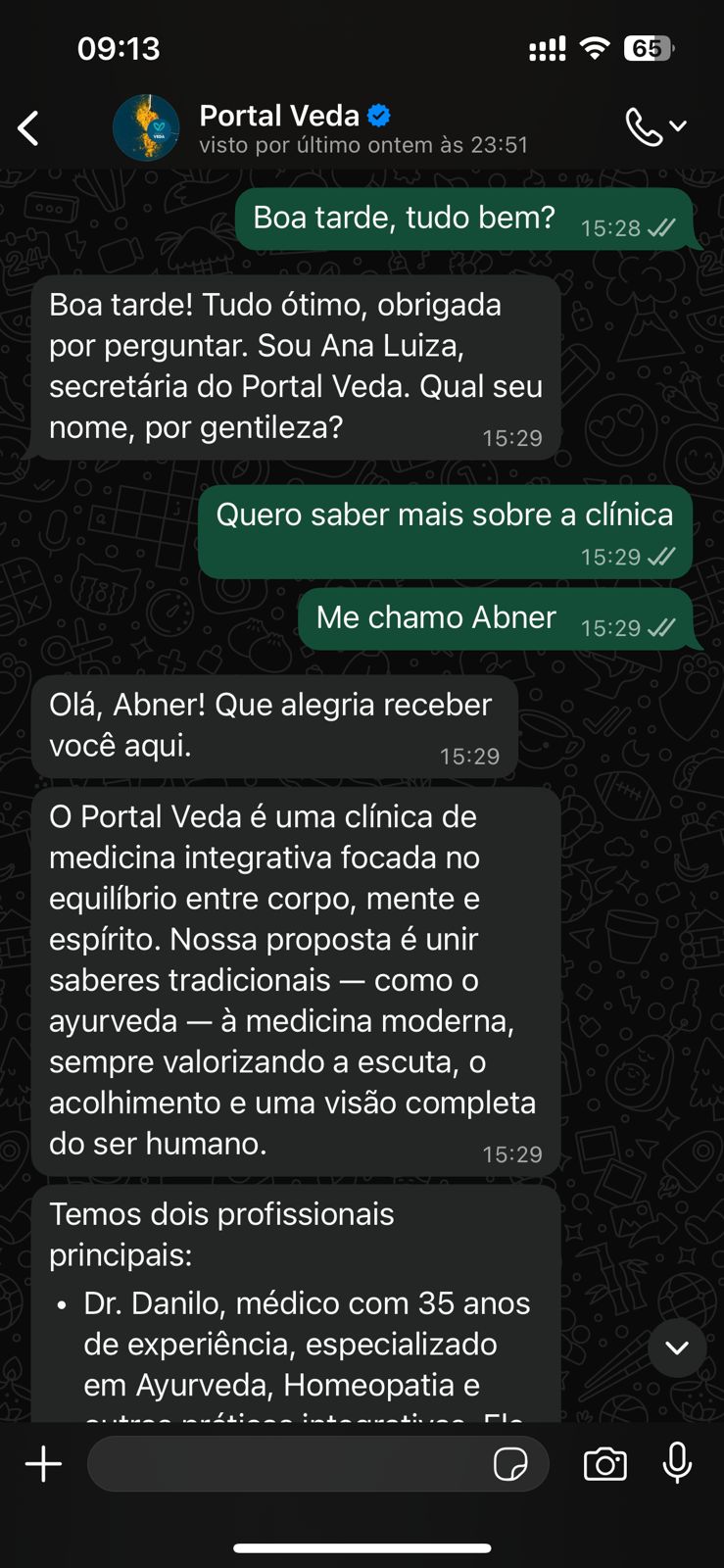The width and height of the screenshot is (724, 1568).
Task: Tap the battery indicator showing 65
Action: coord(647,46)
